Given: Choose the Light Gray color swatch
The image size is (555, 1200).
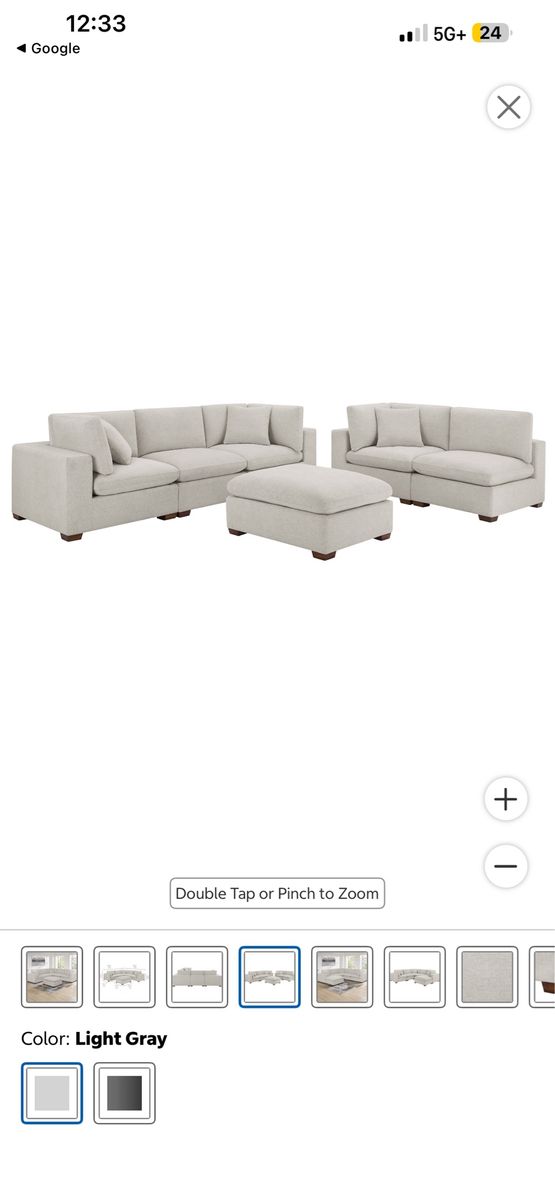Looking at the screenshot, I should (x=52, y=1093).
